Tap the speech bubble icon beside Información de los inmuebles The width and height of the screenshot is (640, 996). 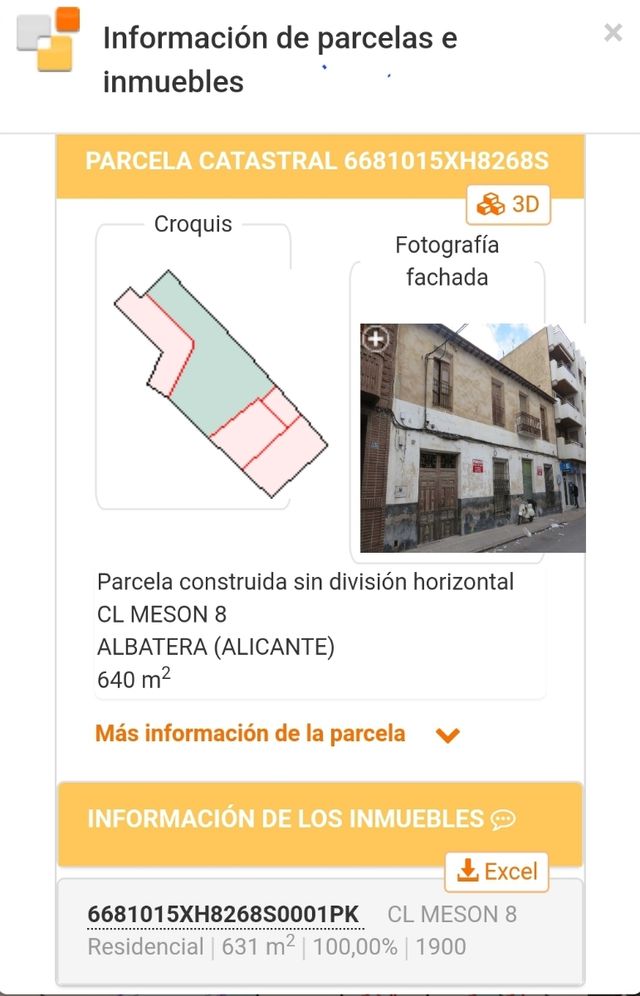click(x=503, y=820)
